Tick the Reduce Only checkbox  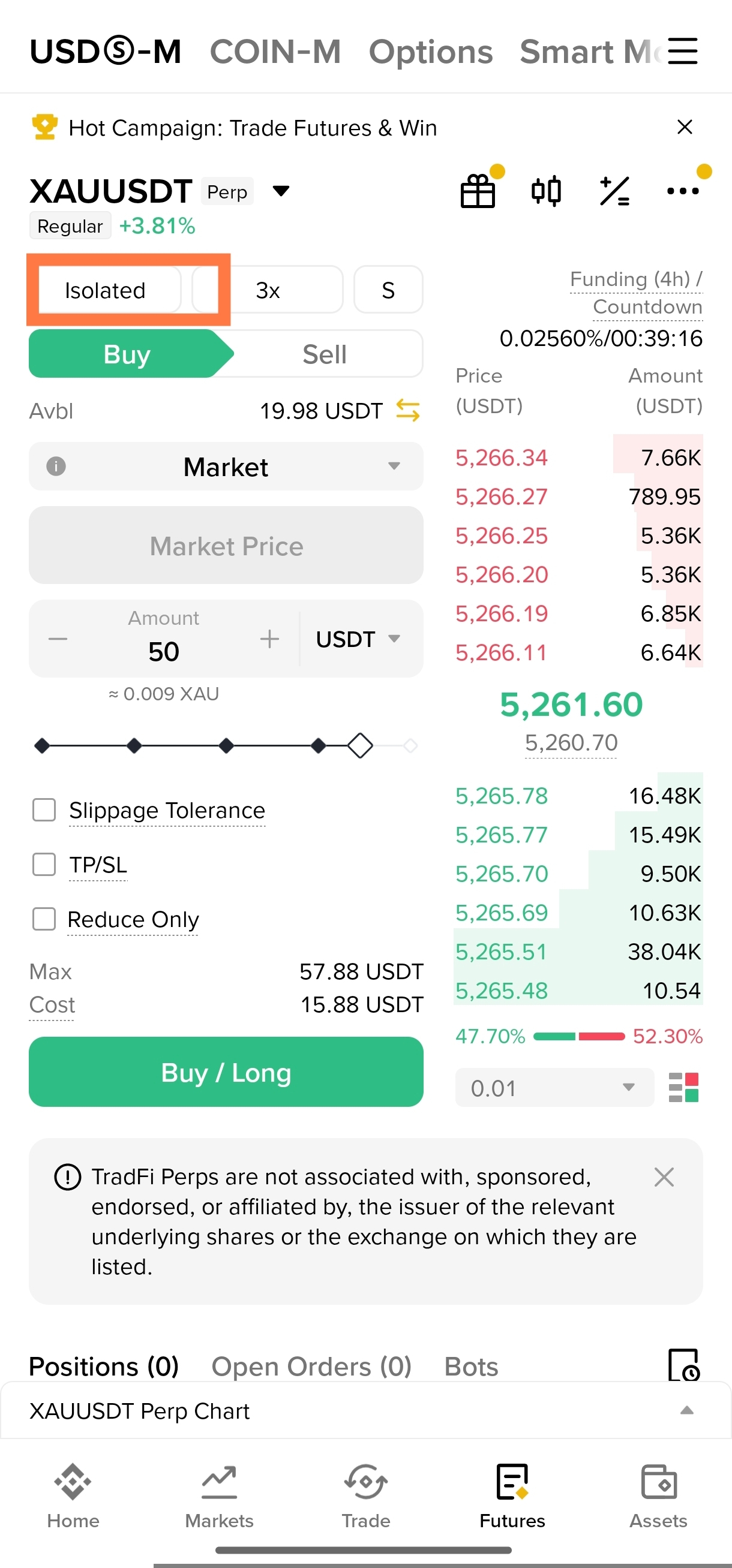pyautogui.click(x=44, y=919)
